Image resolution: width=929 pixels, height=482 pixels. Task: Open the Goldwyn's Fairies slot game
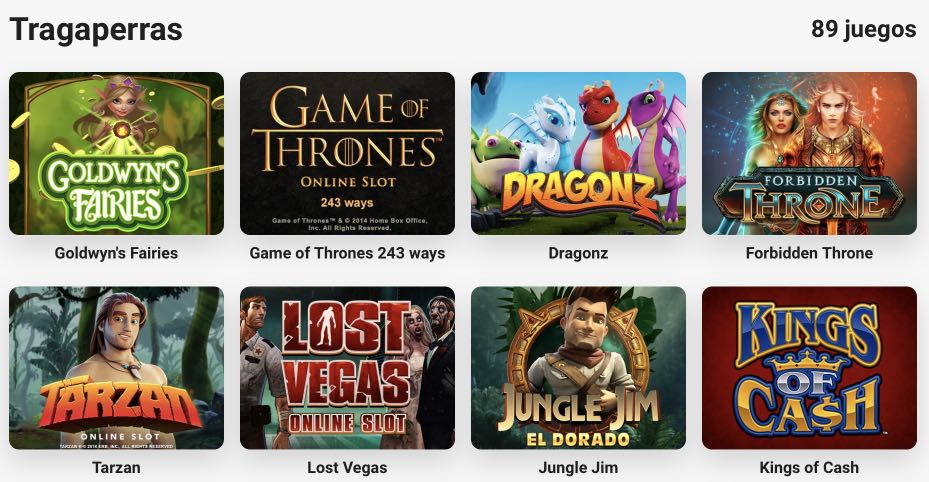coord(116,153)
